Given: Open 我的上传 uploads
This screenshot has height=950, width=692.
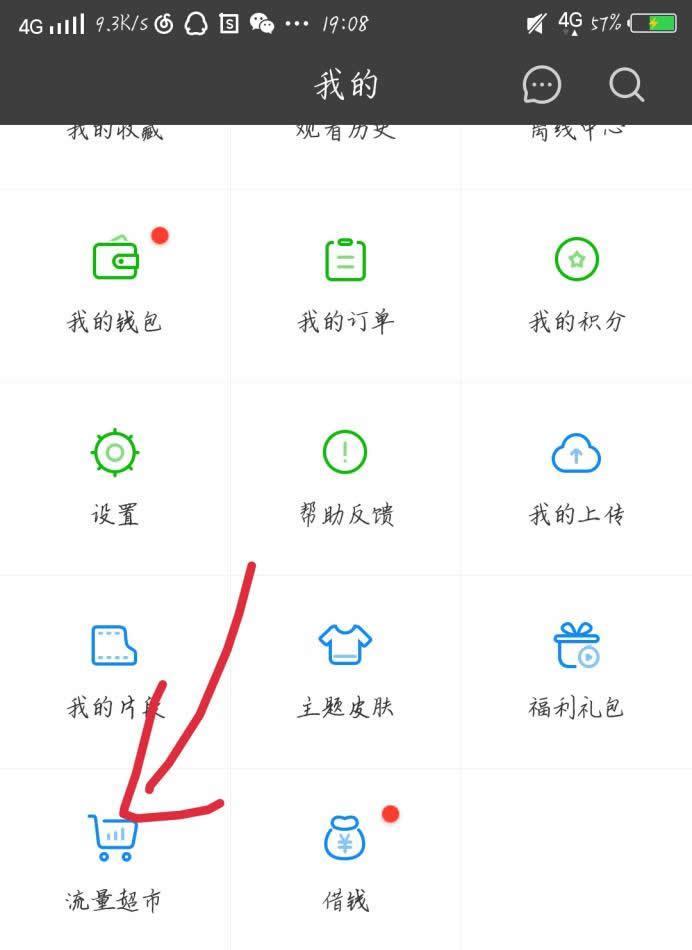Looking at the screenshot, I should [x=576, y=476].
